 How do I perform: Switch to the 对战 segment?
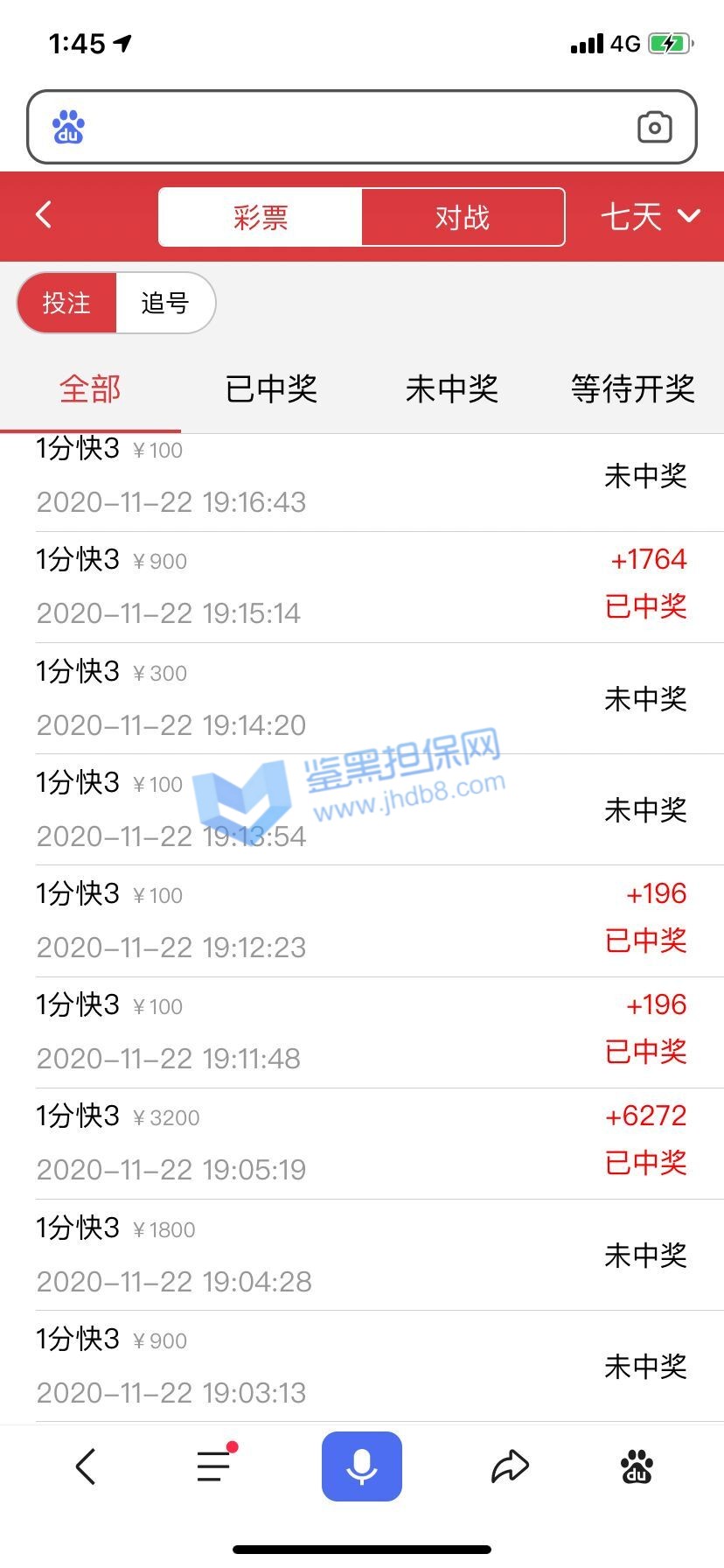pos(463,217)
